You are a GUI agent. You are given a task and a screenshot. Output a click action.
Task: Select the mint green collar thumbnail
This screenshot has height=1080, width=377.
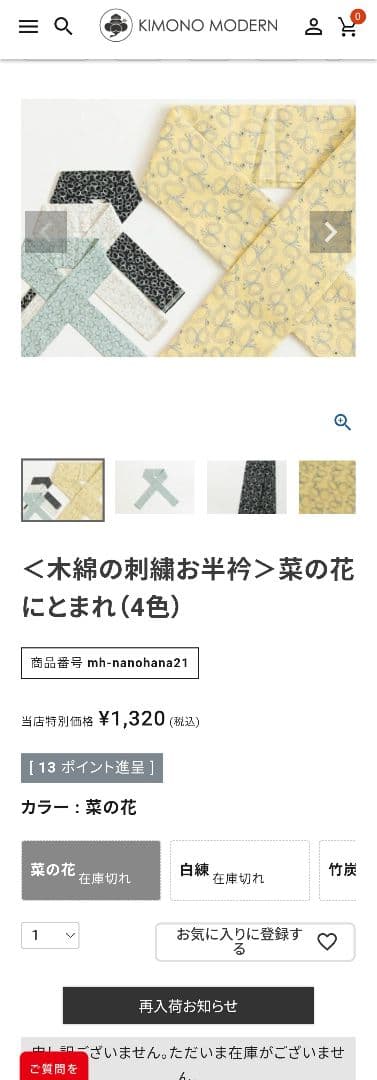click(154, 488)
